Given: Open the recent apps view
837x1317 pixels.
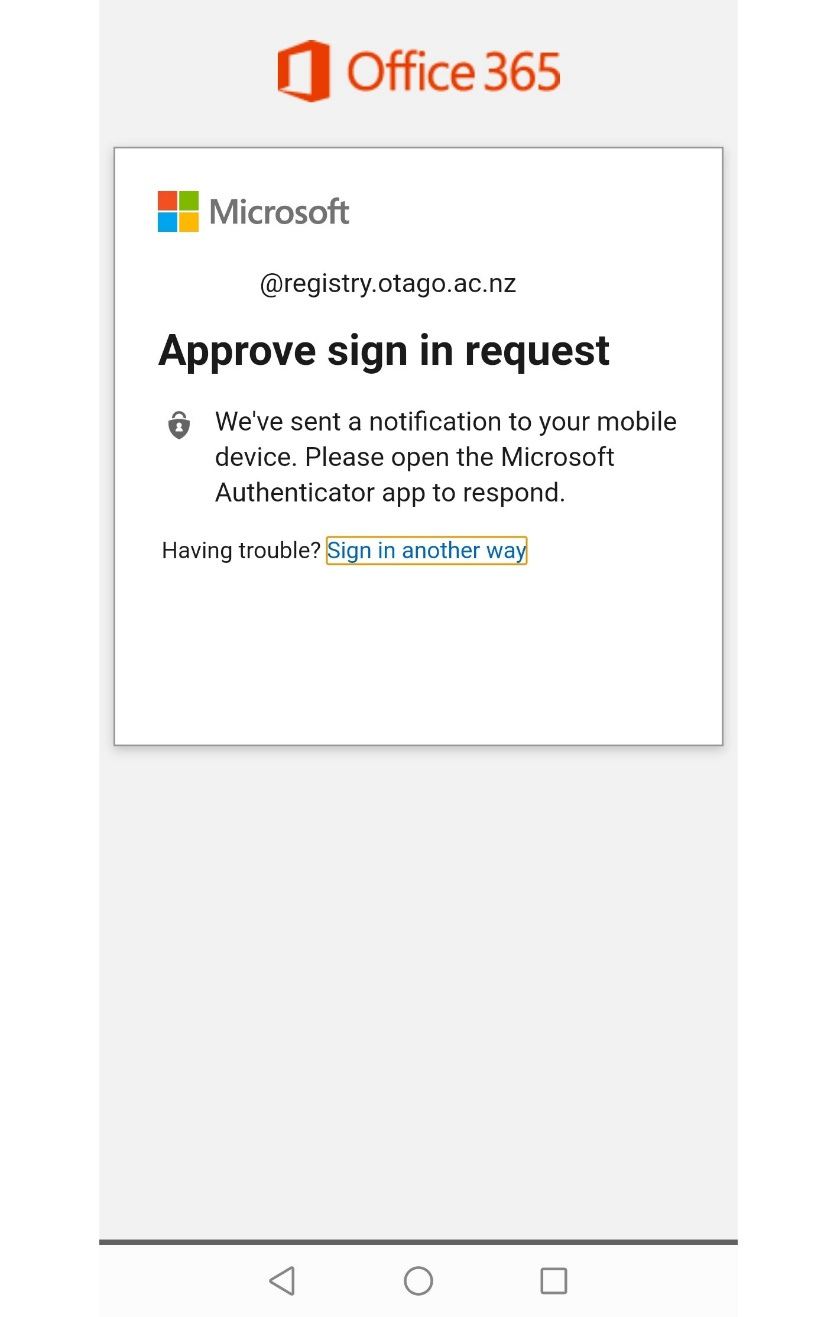Looking at the screenshot, I should point(553,1280).
